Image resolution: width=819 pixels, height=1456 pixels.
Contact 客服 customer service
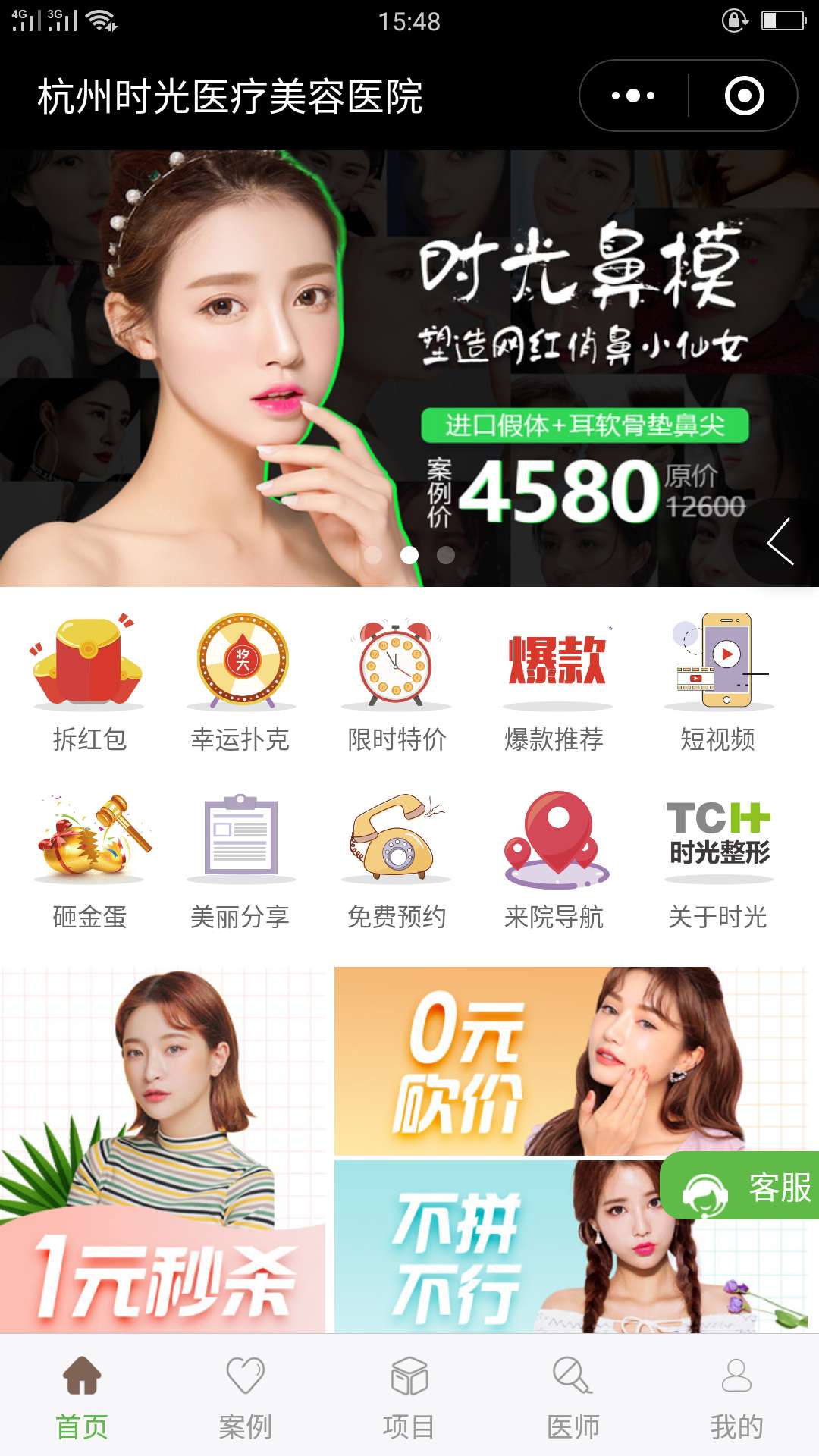click(743, 1187)
